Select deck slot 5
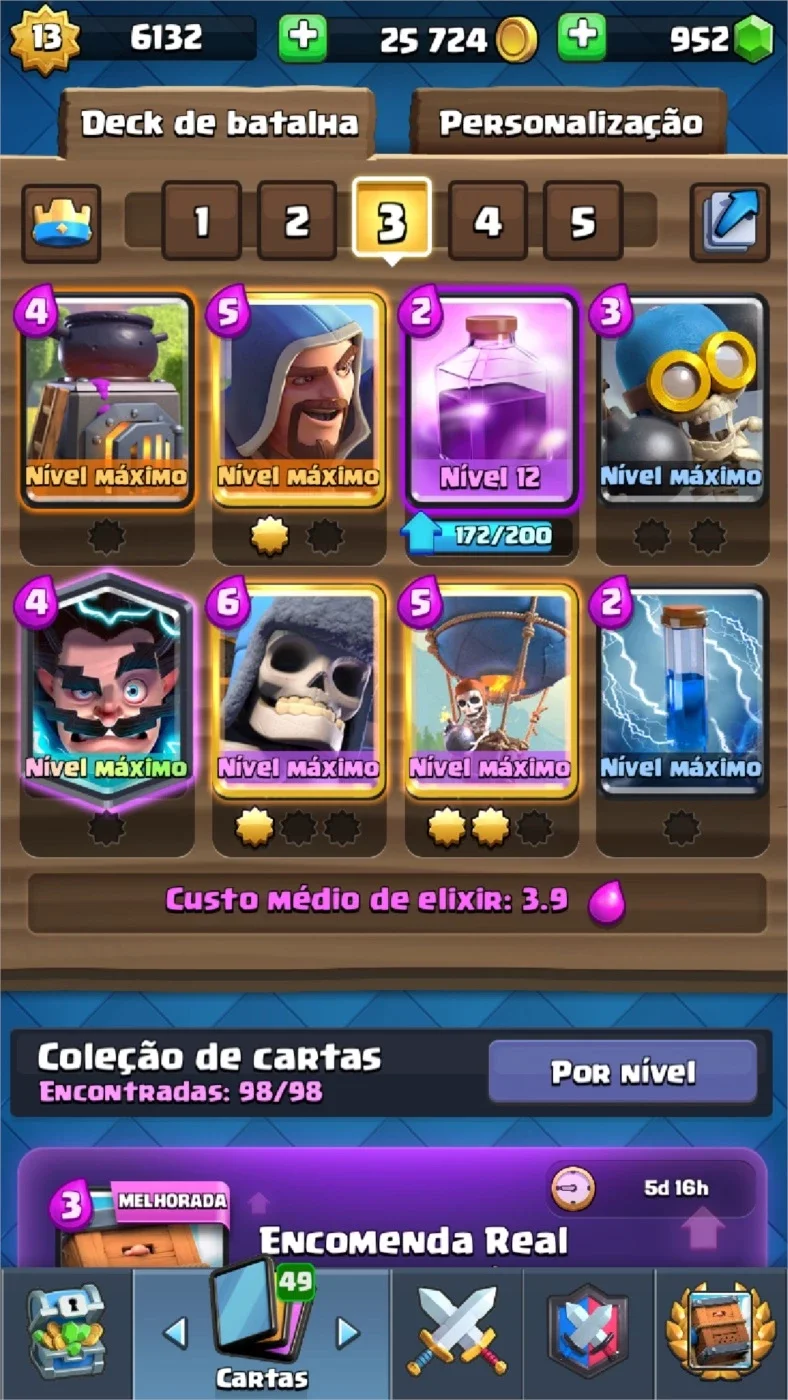Screen dimensions: 788x1400 (x=583, y=221)
